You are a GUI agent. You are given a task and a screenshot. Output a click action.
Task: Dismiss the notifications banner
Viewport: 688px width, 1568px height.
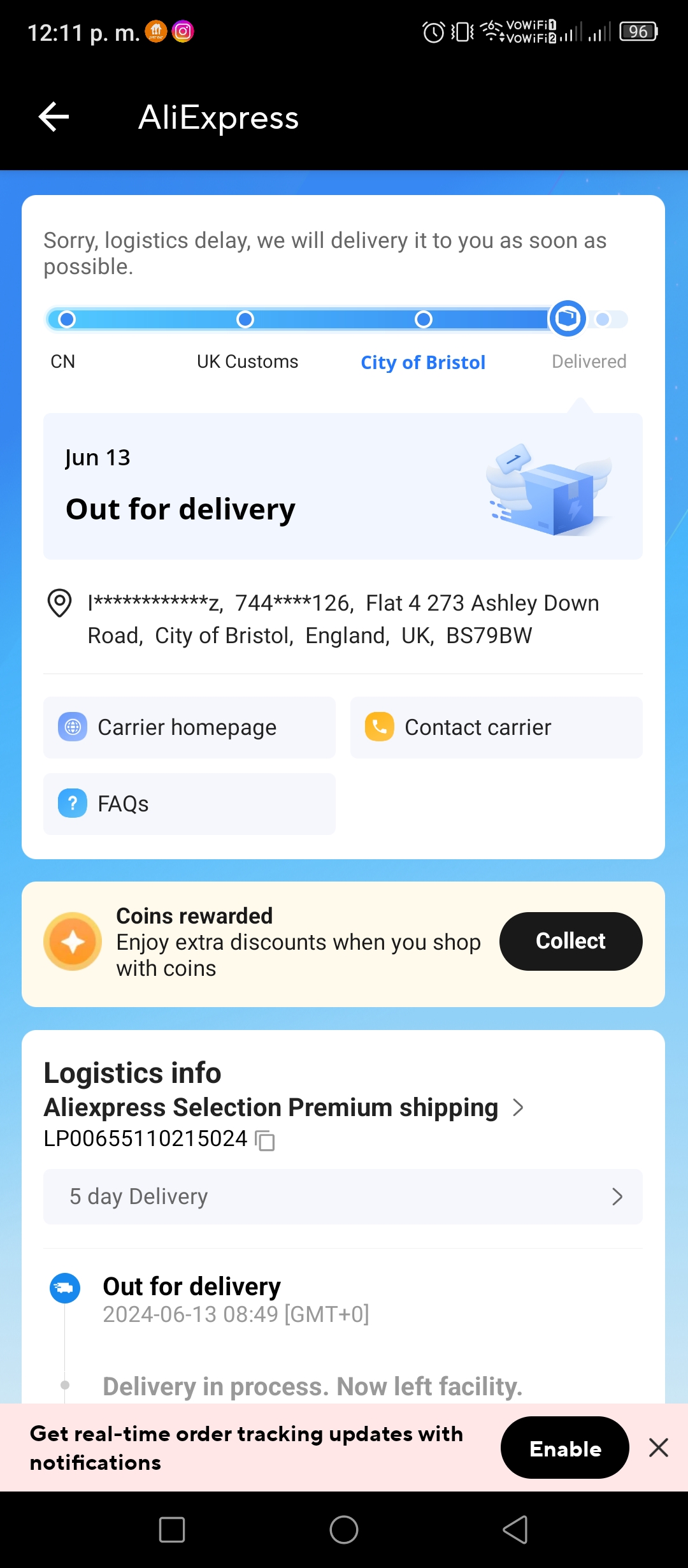pos(659,1448)
